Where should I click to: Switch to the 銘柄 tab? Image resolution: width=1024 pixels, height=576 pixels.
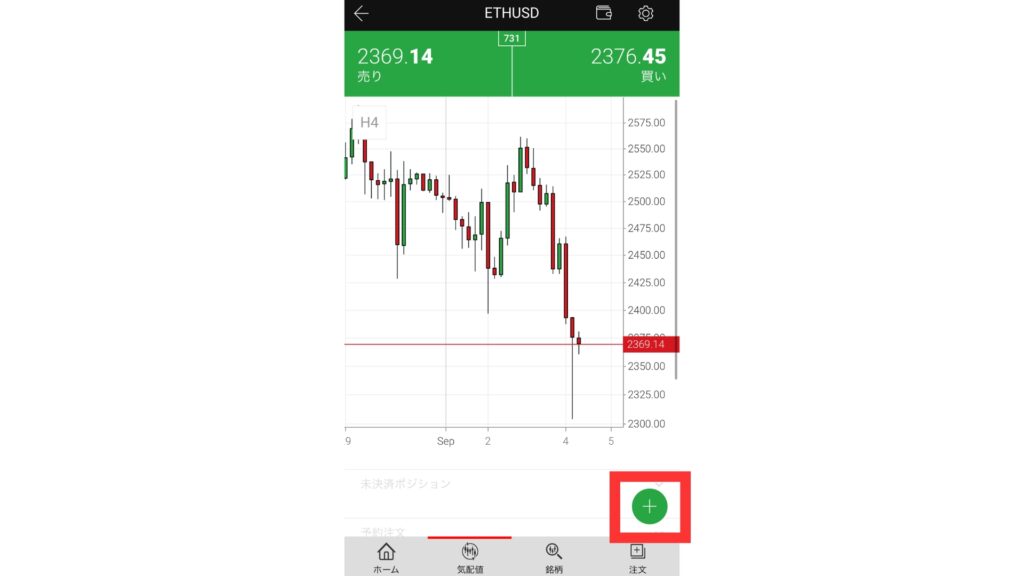tap(554, 558)
